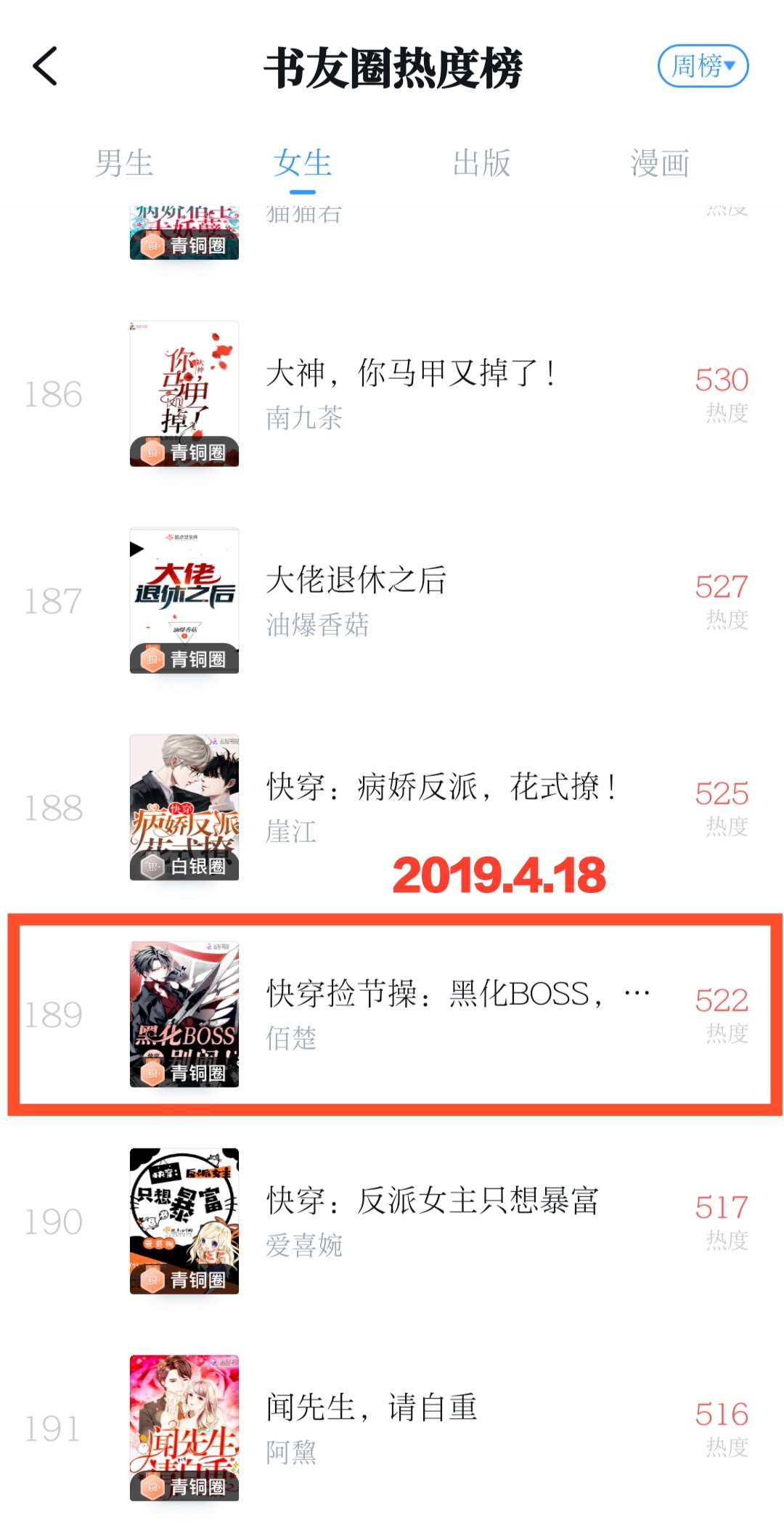Viewport: 784px width, 1539px height.
Task: Go back using the back arrow
Action: [45, 66]
